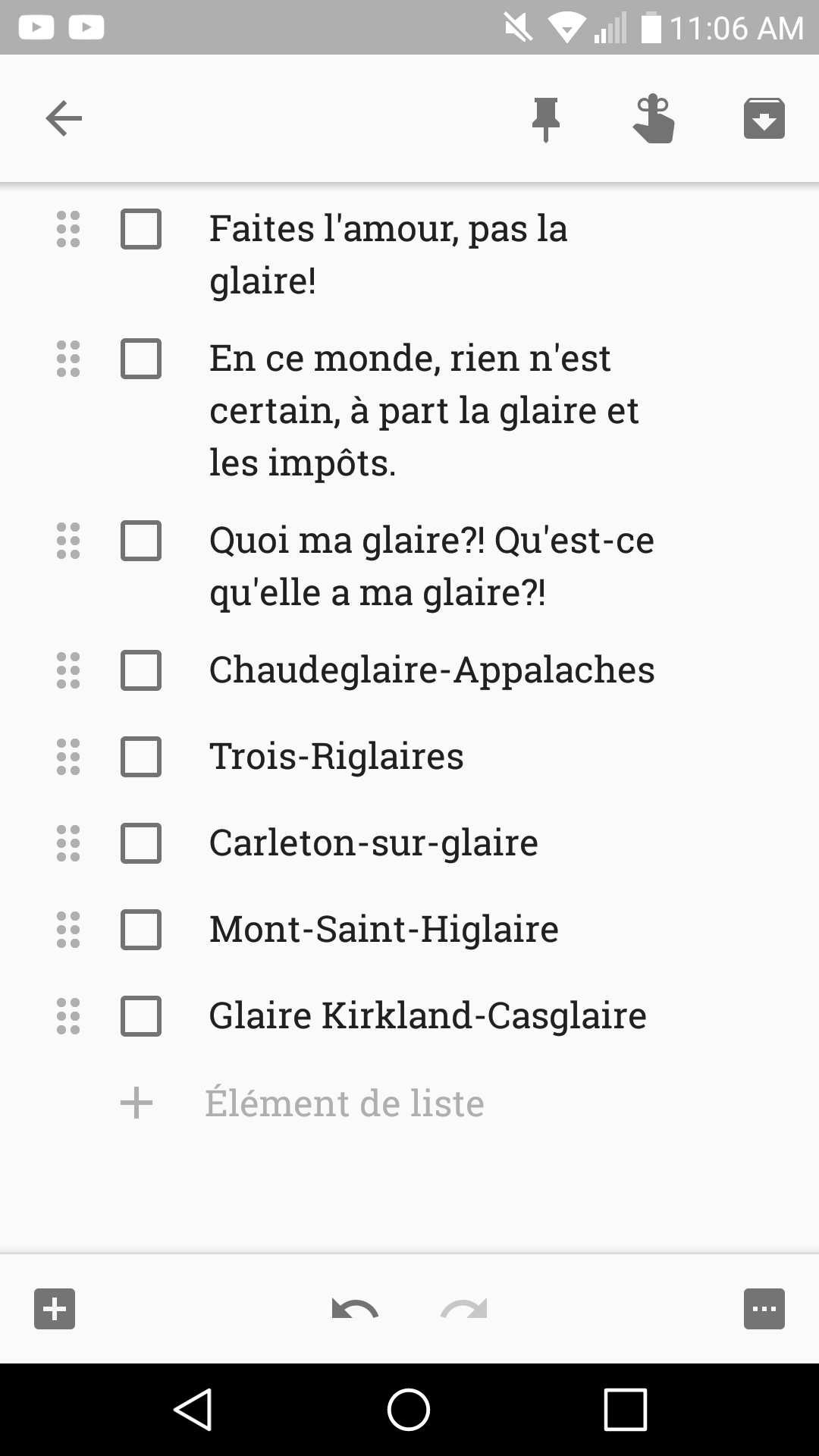This screenshot has width=819, height=1456.
Task: Archive this note
Action: point(764,118)
